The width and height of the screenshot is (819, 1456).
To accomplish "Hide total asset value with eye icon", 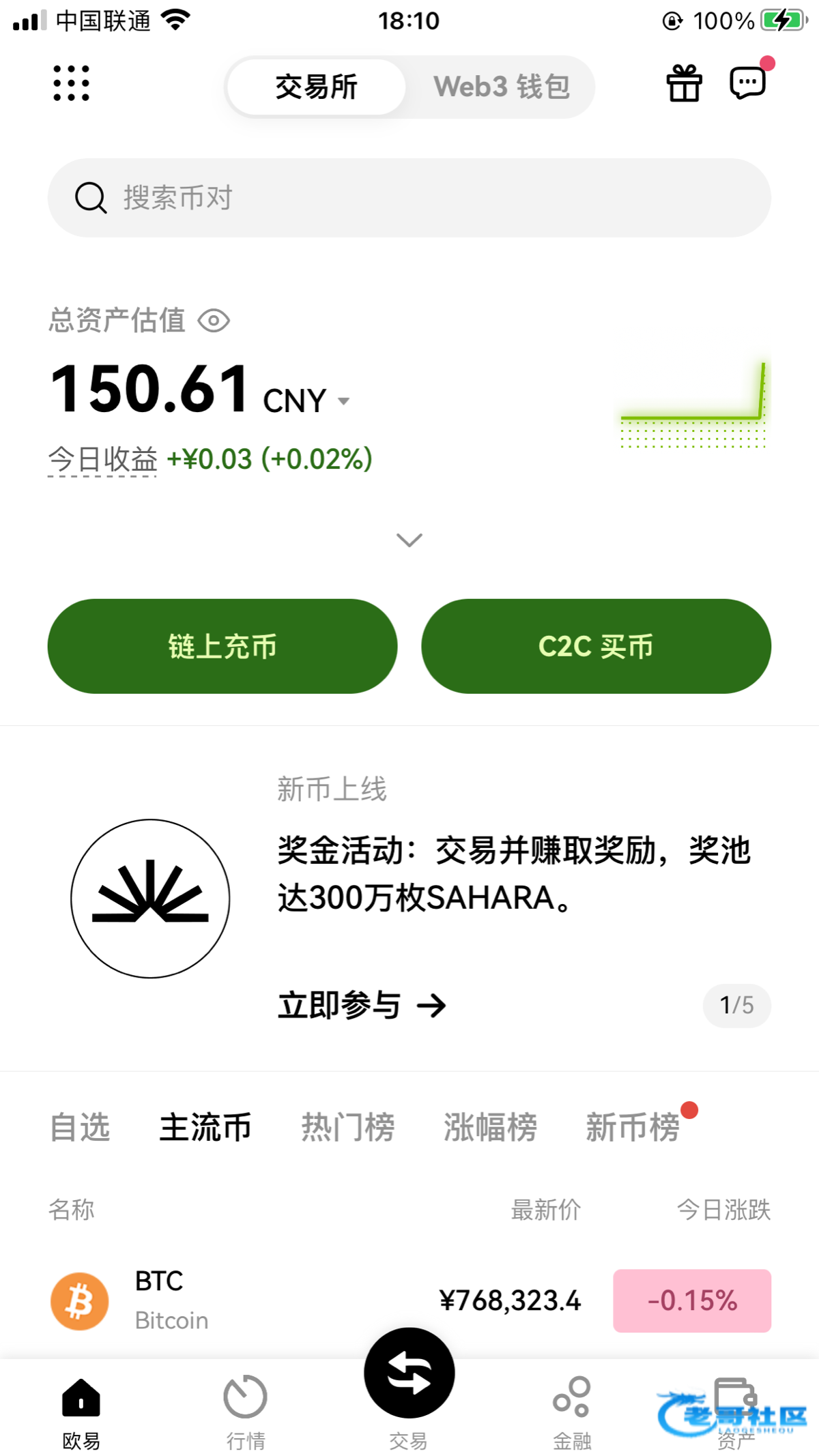I will click(x=214, y=320).
